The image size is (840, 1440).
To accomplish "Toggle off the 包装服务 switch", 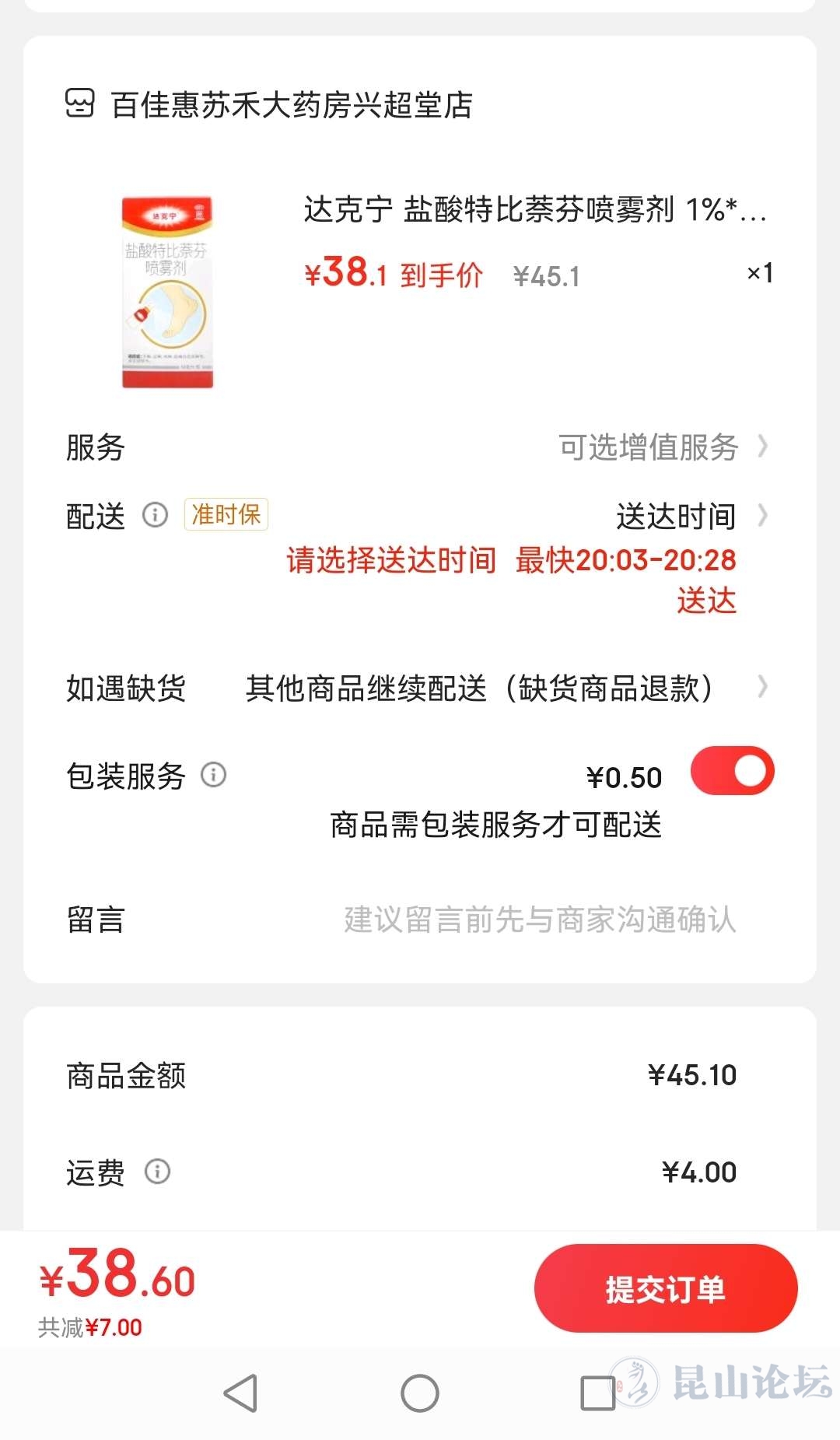I will point(732,772).
